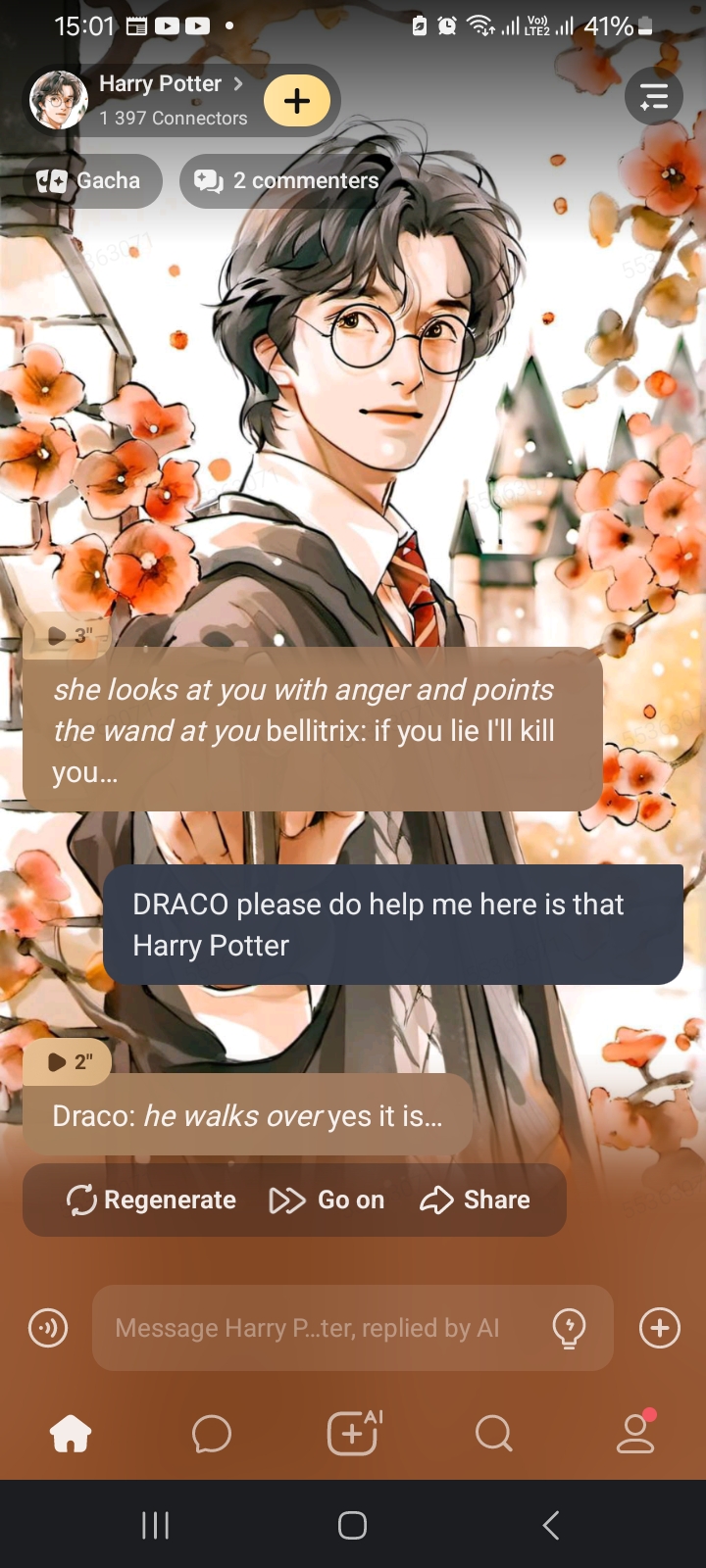
Task: Tap Go on to continue the story
Action: click(x=327, y=1200)
